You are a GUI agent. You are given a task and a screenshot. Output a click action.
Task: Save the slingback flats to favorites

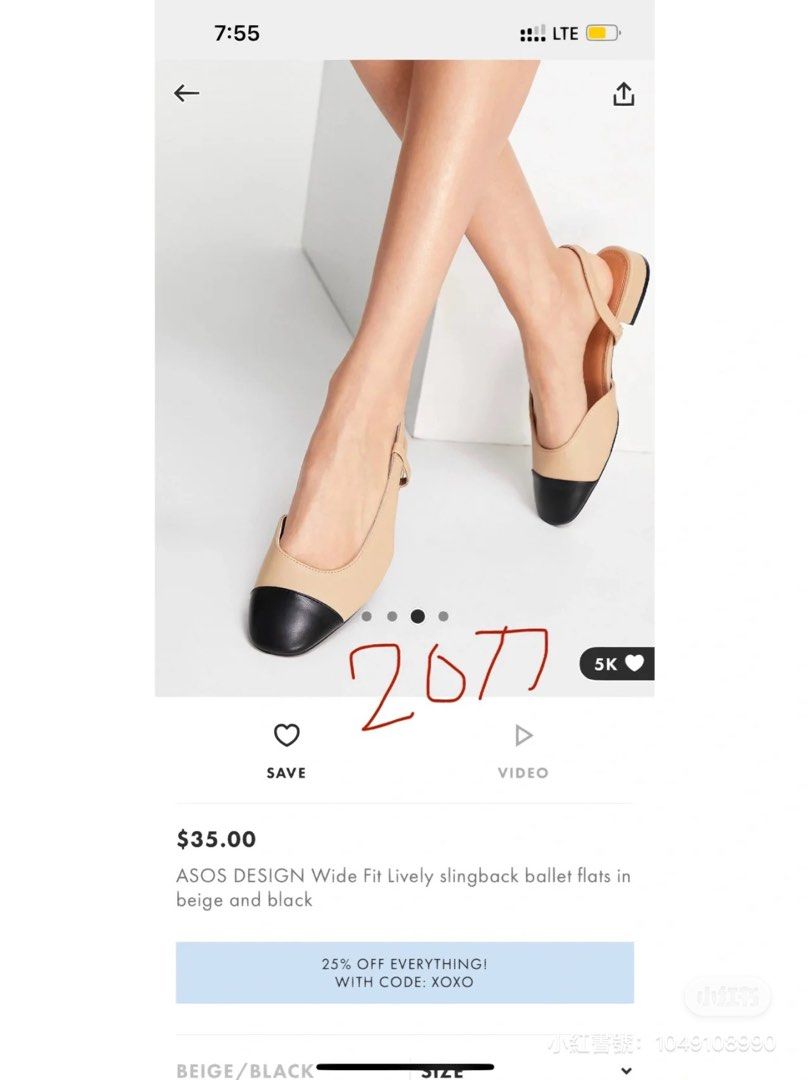(x=287, y=749)
